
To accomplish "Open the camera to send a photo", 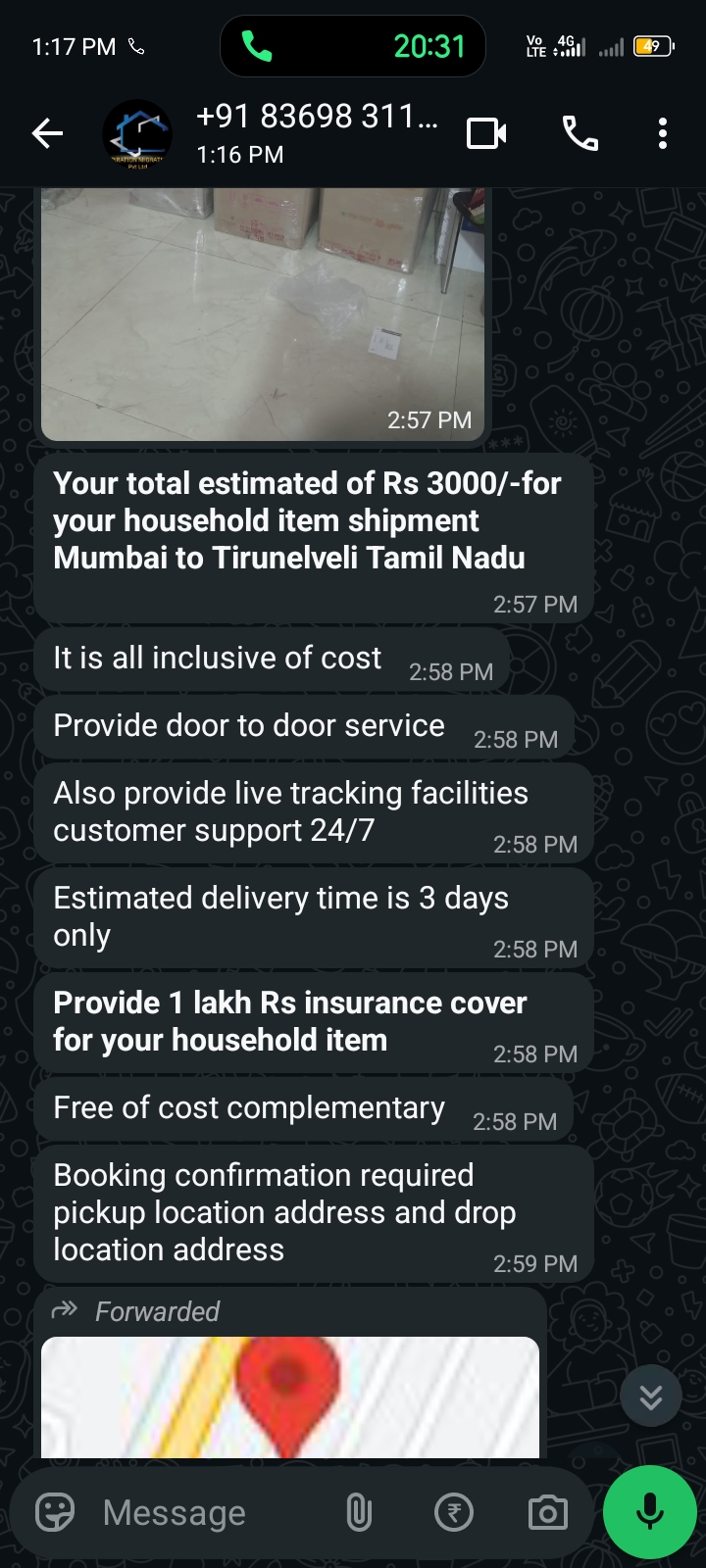I will click(547, 1512).
